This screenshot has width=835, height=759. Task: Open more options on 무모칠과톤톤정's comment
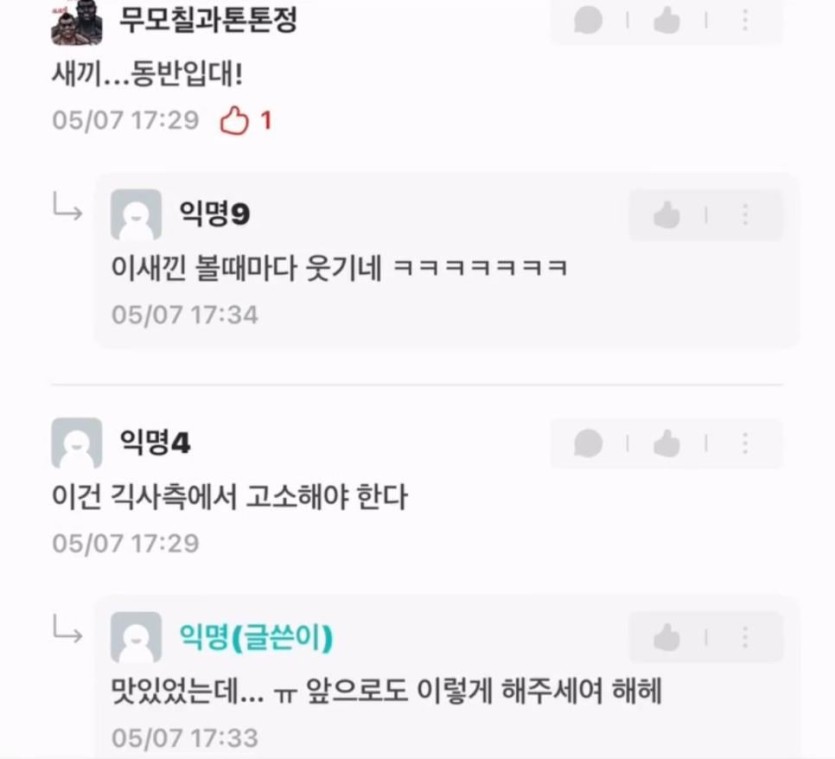[x=745, y=20]
